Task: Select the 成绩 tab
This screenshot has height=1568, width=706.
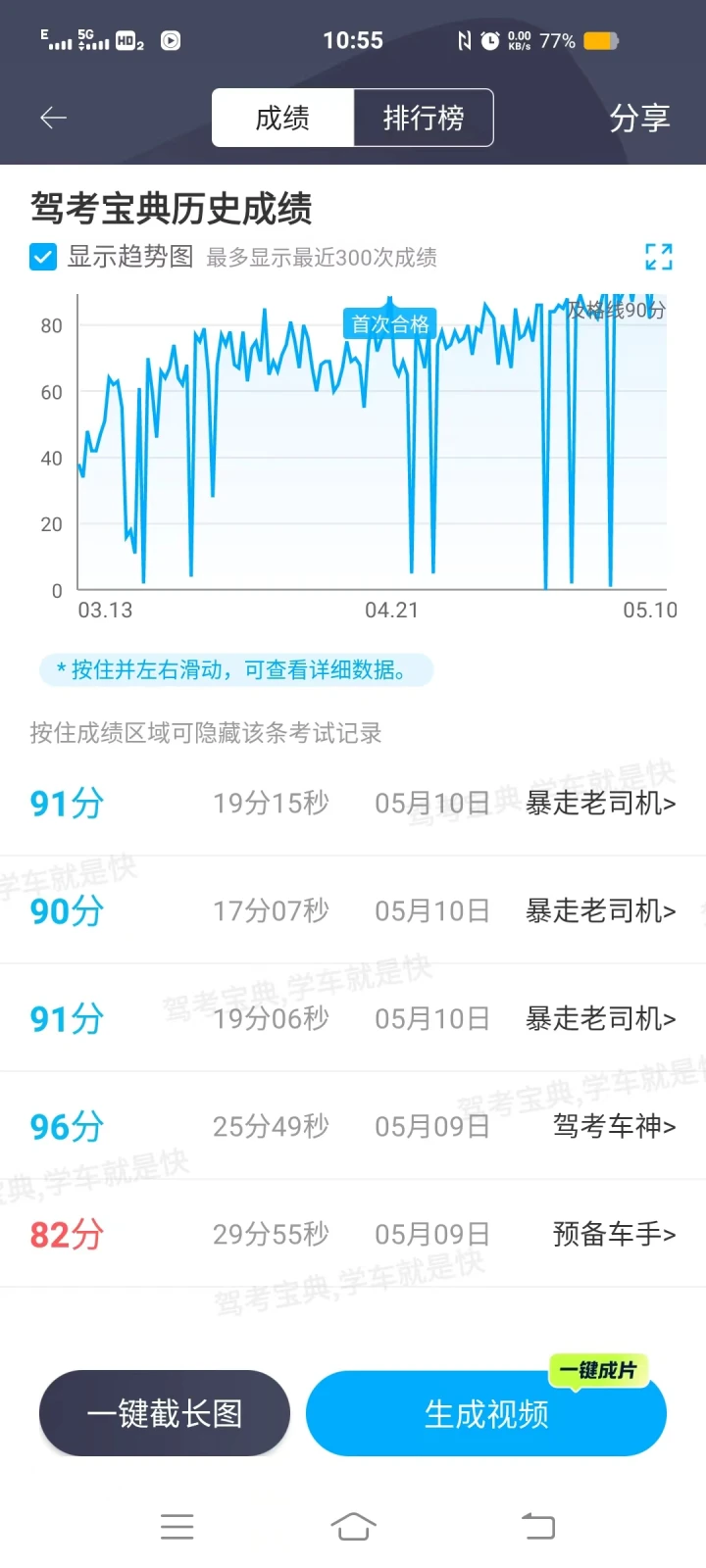Action: tap(282, 119)
